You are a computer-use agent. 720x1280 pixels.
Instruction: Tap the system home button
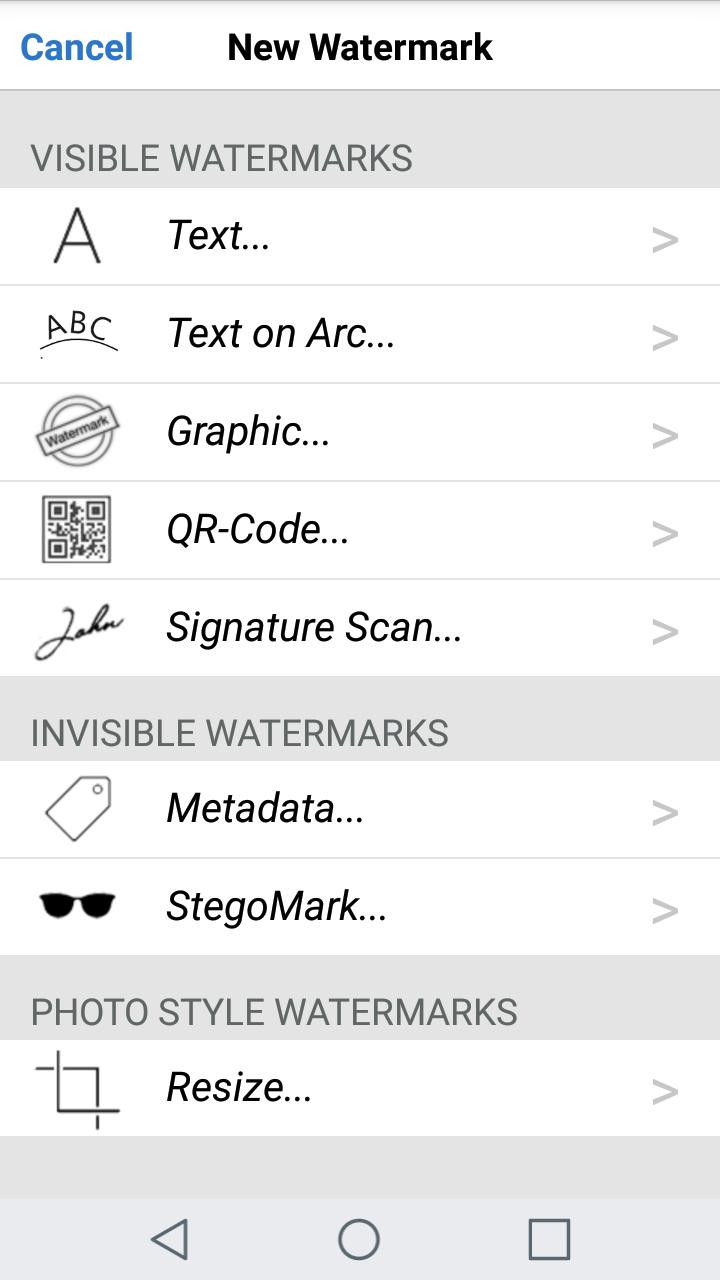(x=359, y=1240)
